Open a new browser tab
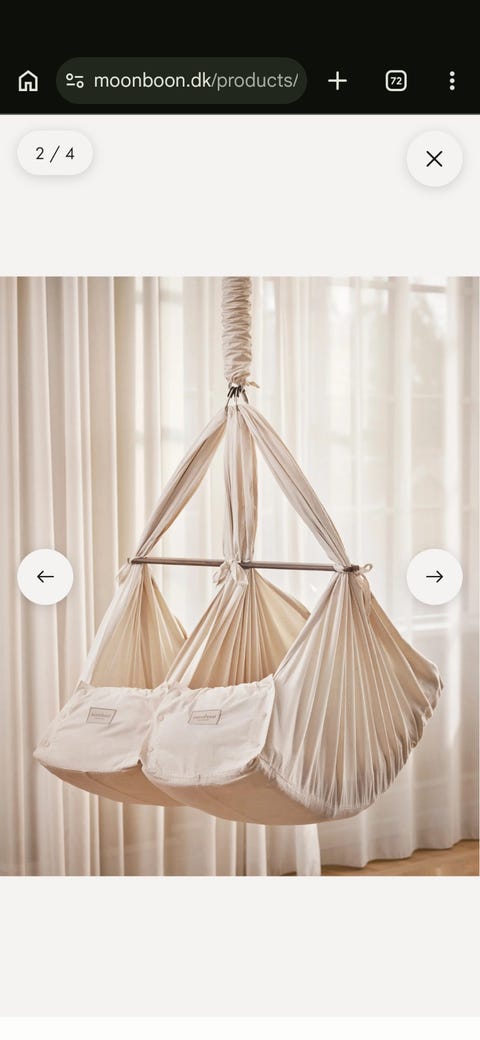 click(337, 81)
